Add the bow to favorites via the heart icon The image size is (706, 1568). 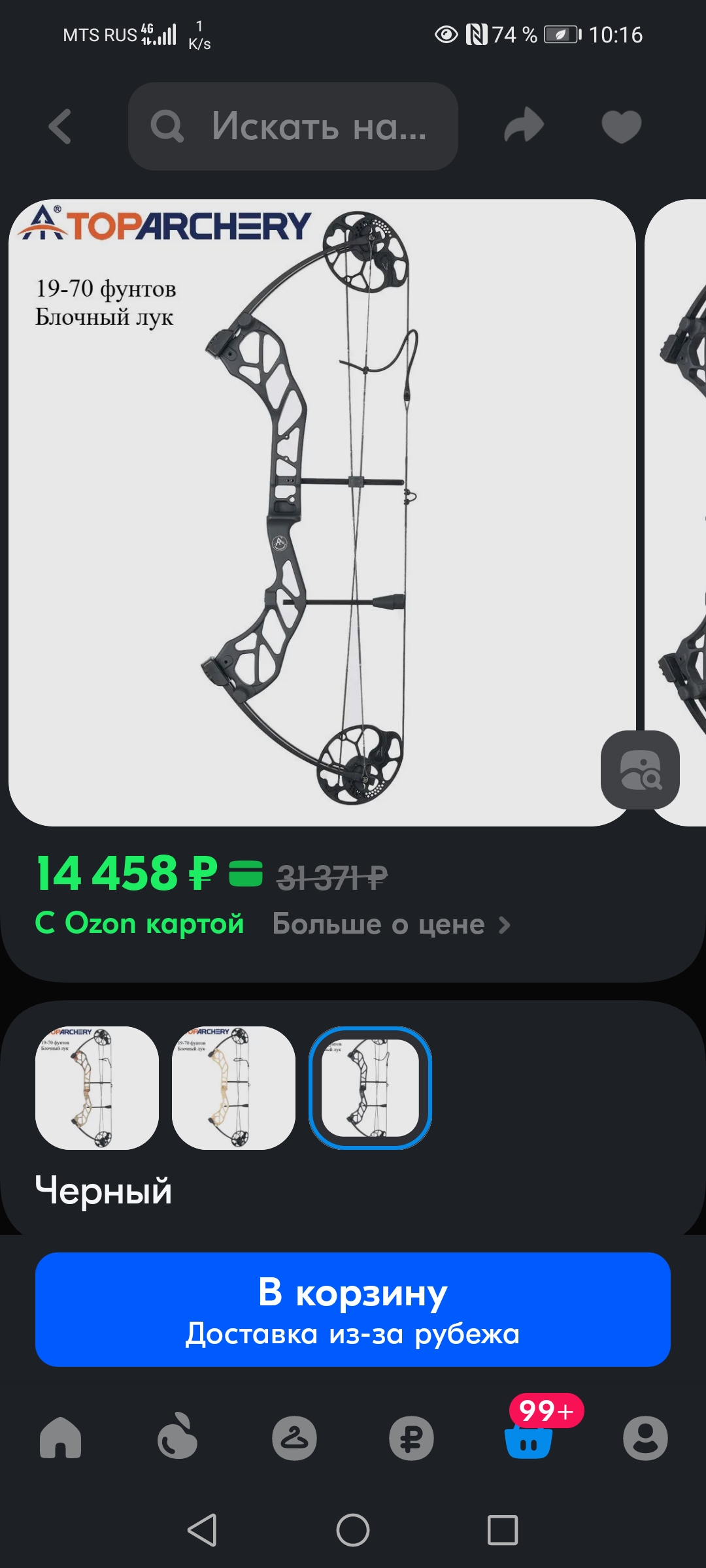[621, 126]
